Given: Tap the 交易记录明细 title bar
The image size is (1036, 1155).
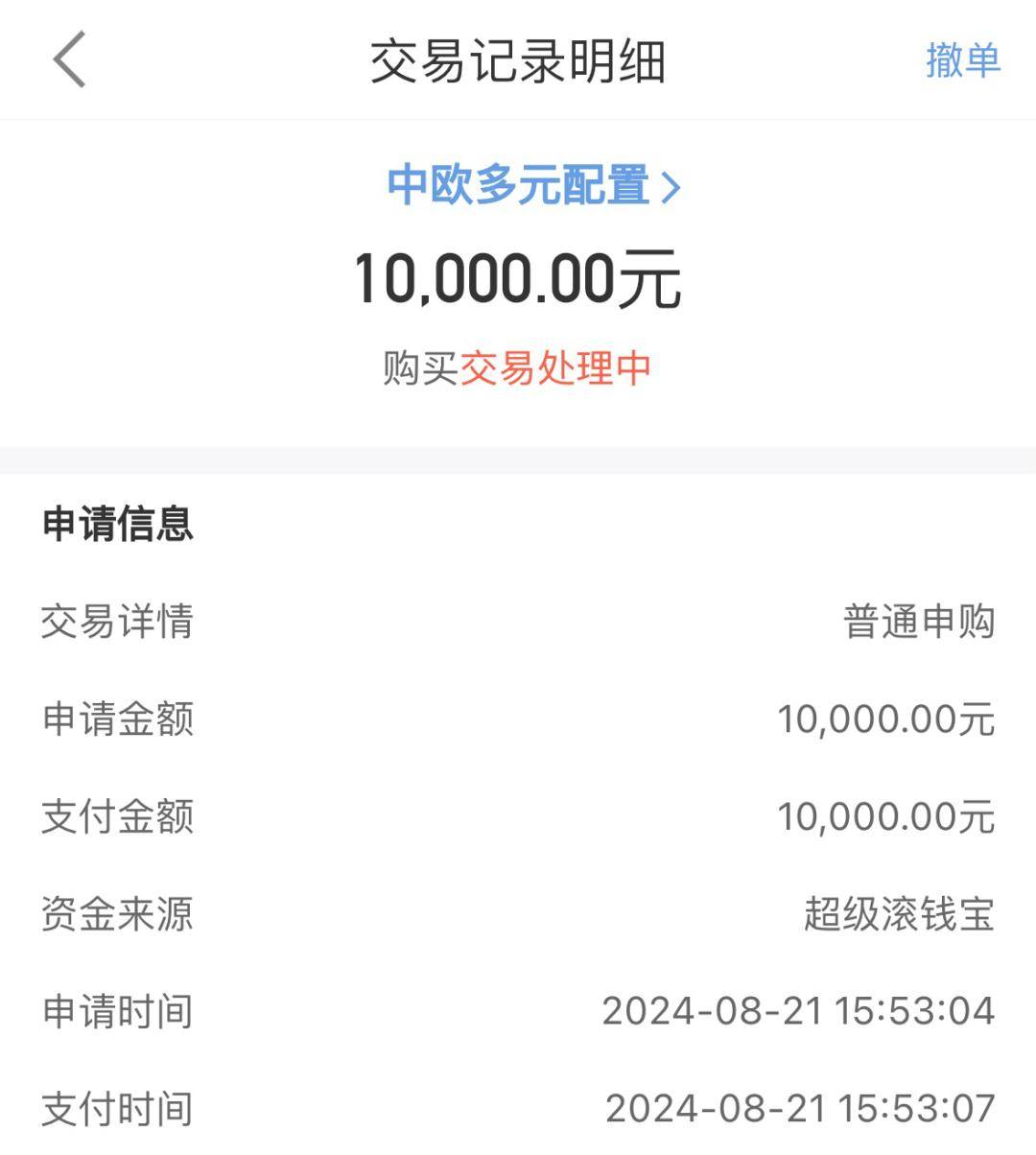Looking at the screenshot, I should (x=518, y=60).
